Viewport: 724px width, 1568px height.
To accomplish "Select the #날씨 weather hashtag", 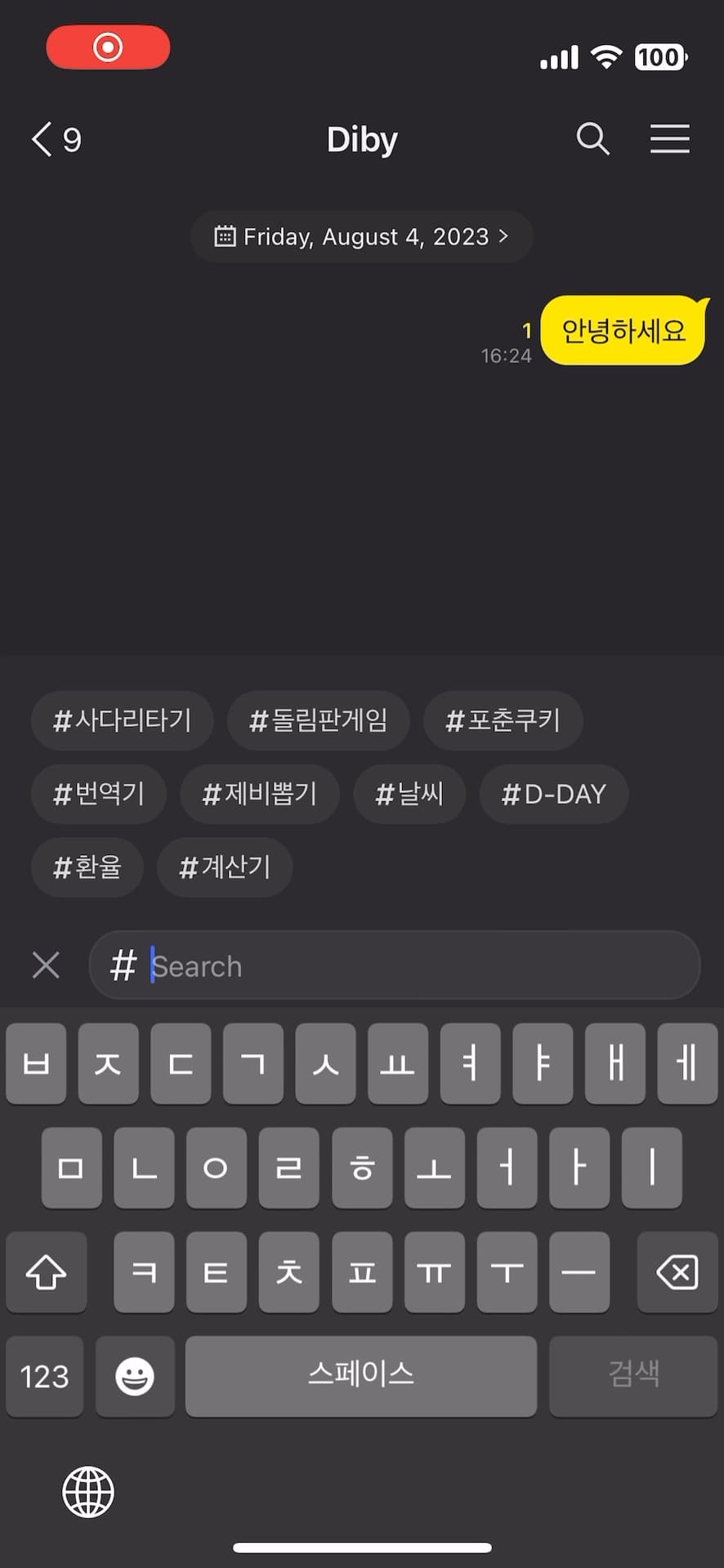I will 409,794.
